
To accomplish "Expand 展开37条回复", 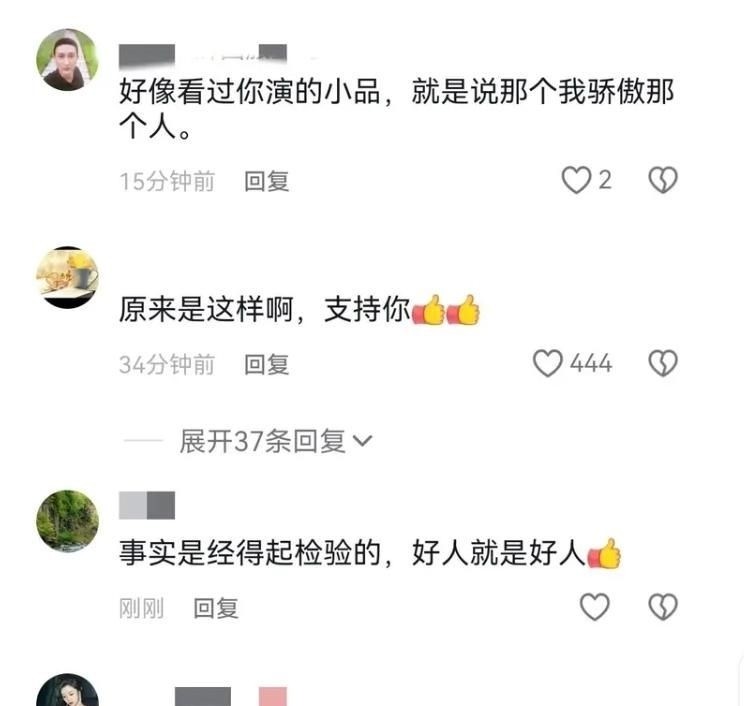I will (275, 441).
